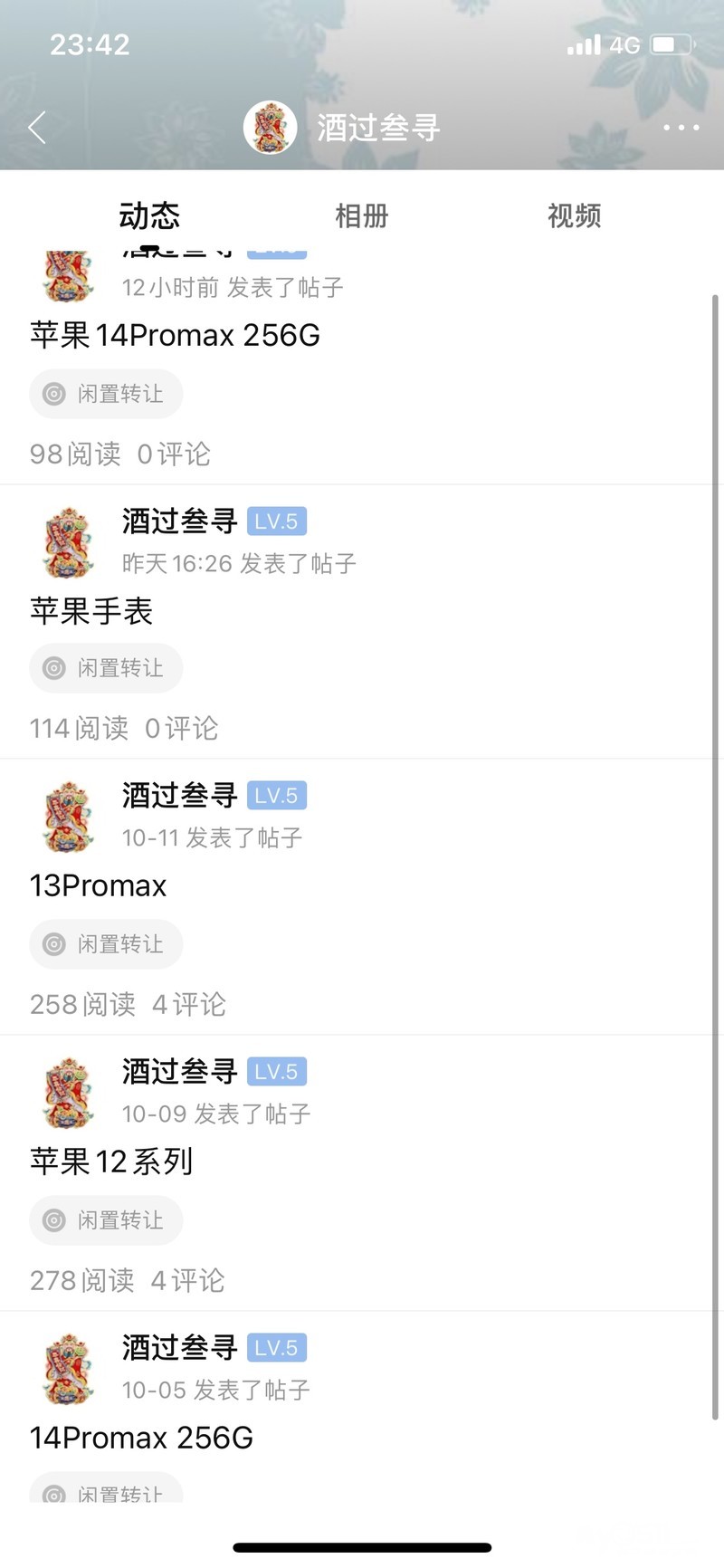
Task: Tap the 闲置转让 chip under 苹果手表
Action: coord(106,668)
